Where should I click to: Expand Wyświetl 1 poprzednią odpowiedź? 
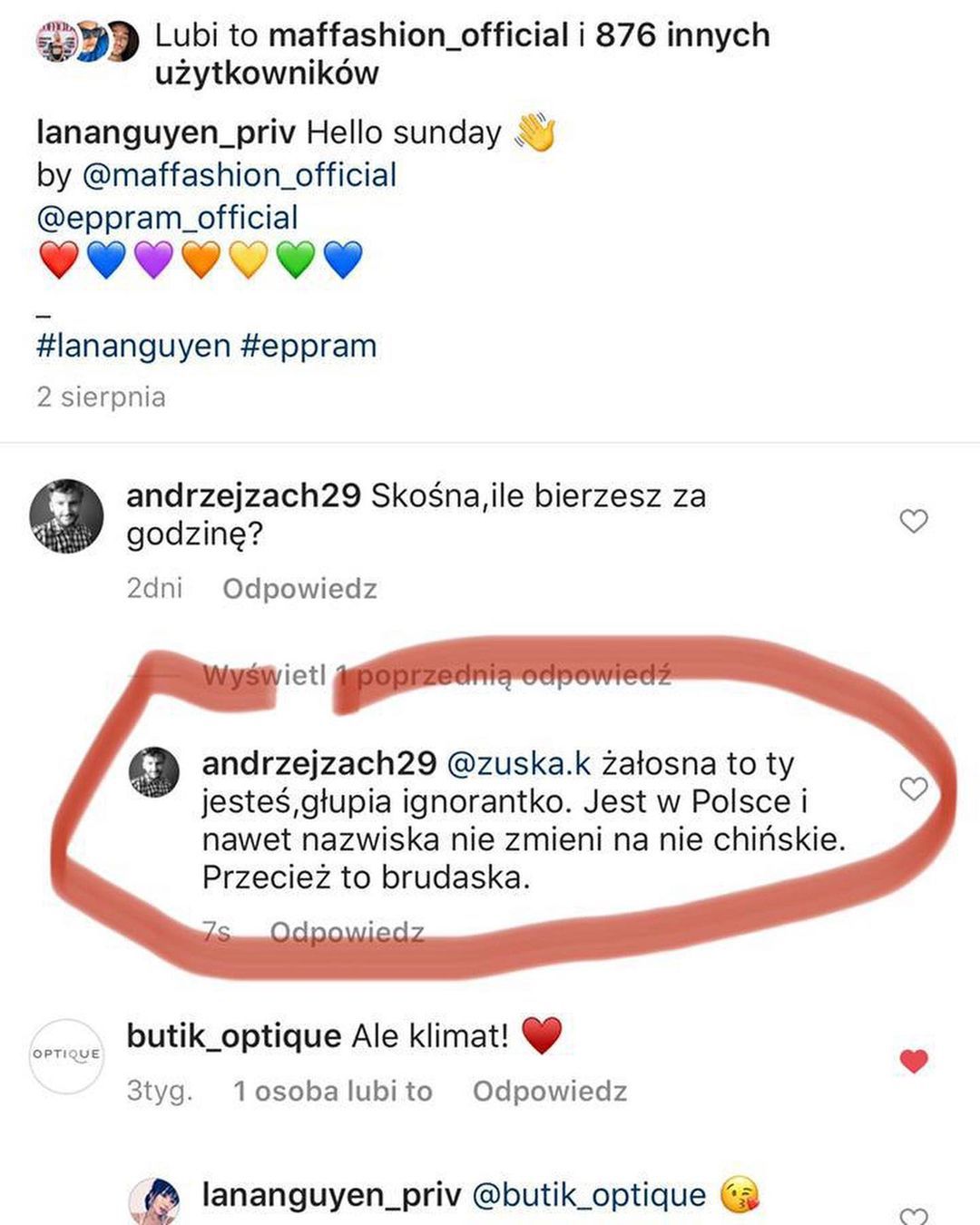(436, 675)
